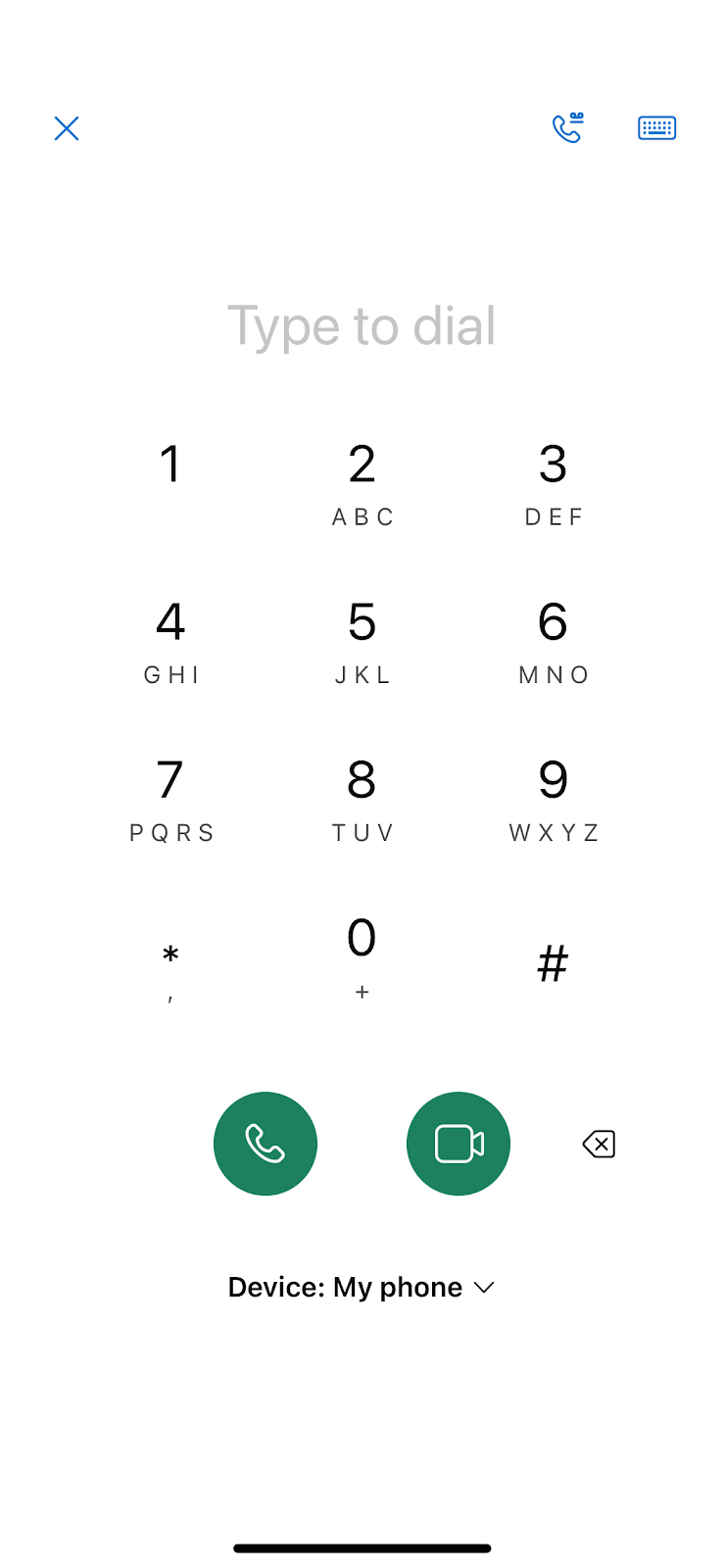
Task: Switch to the keyboard input icon
Action: [656, 128]
